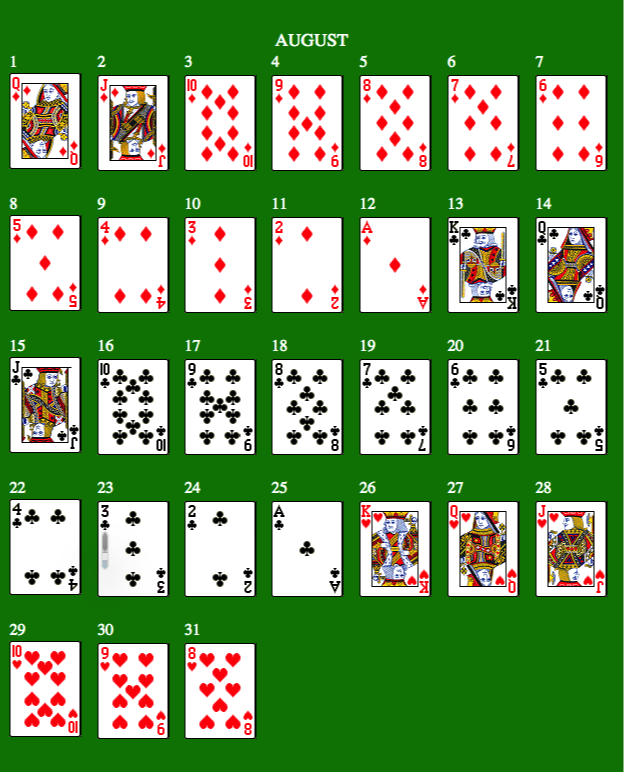Pick the four of clubs on day 22
The image size is (624, 772).
tap(45, 548)
